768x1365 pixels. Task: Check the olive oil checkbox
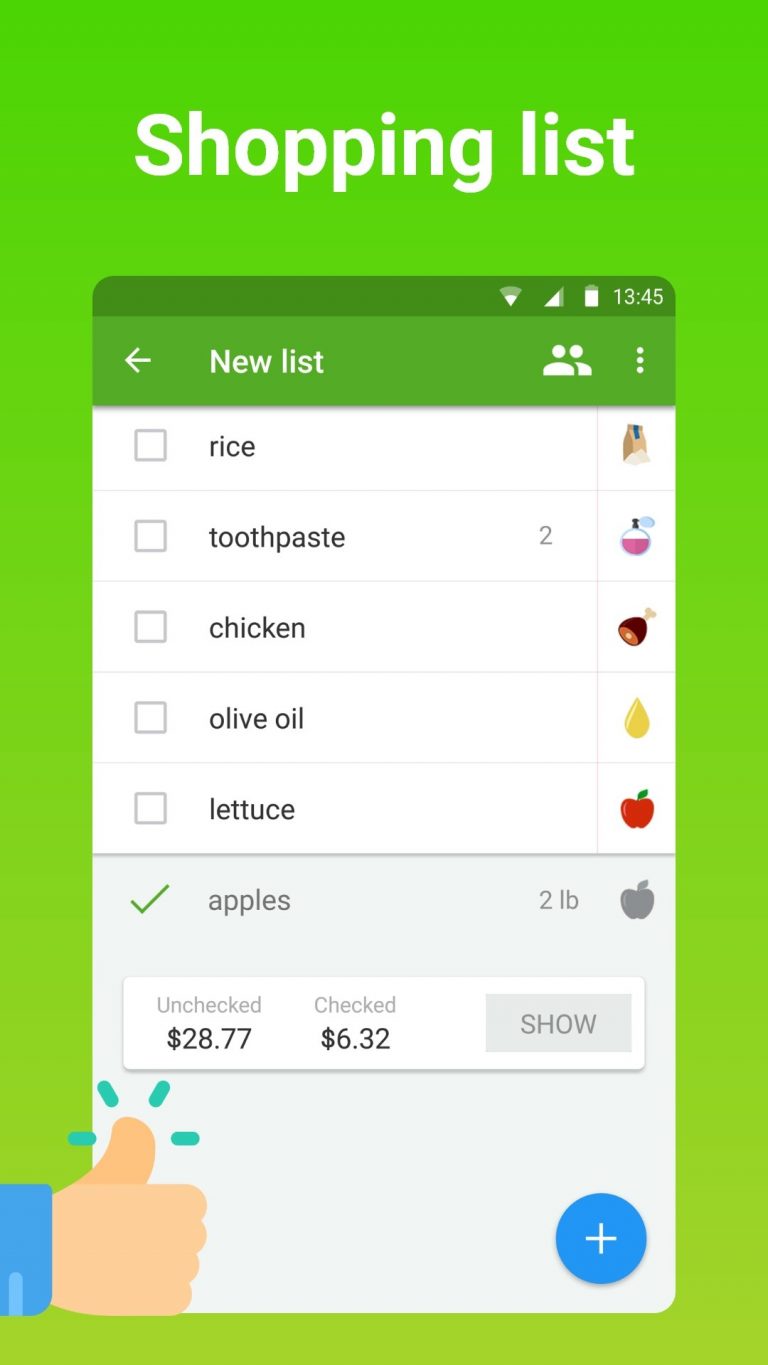pos(150,717)
